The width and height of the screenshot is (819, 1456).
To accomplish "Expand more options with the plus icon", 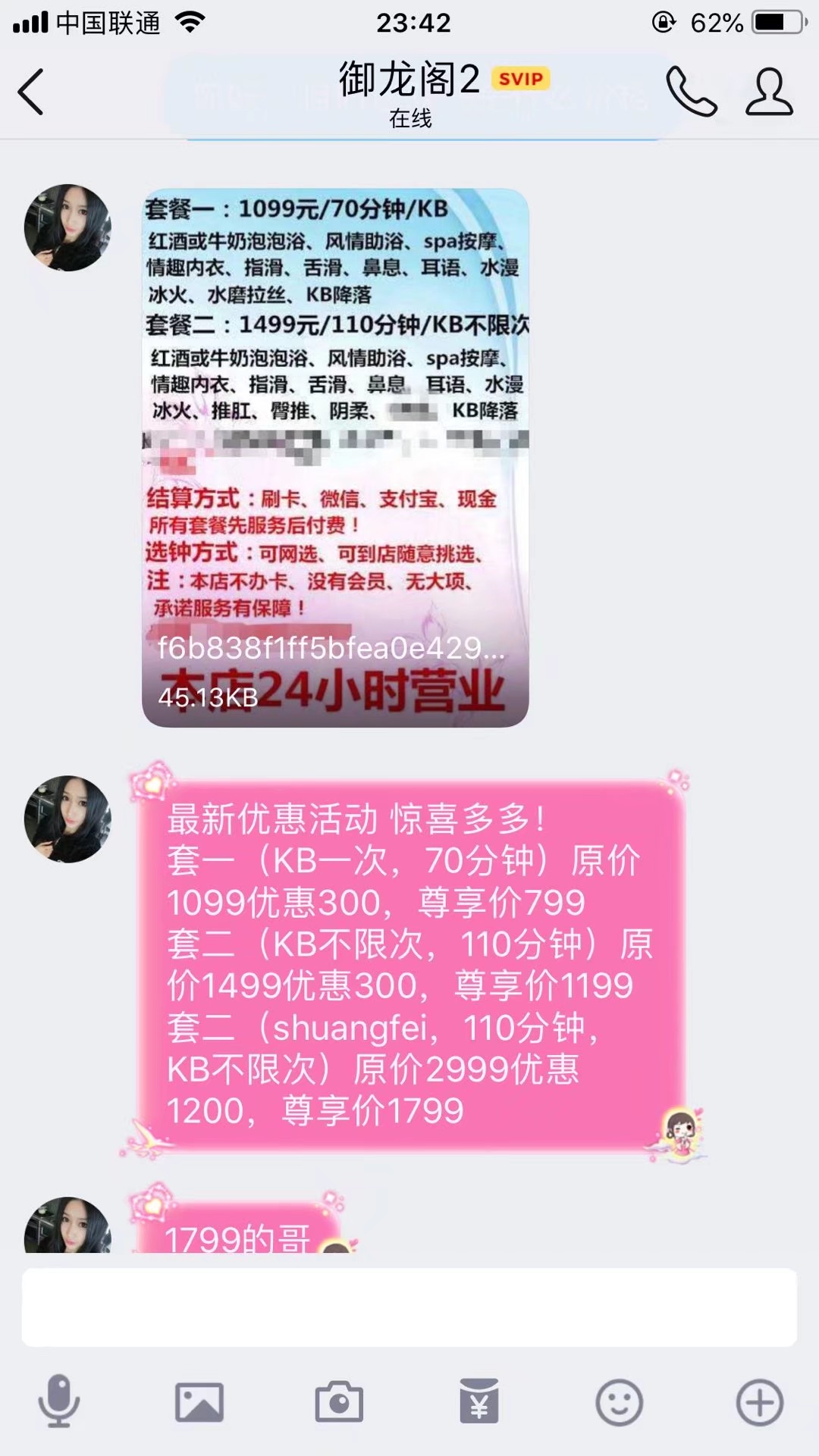I will (x=759, y=1401).
